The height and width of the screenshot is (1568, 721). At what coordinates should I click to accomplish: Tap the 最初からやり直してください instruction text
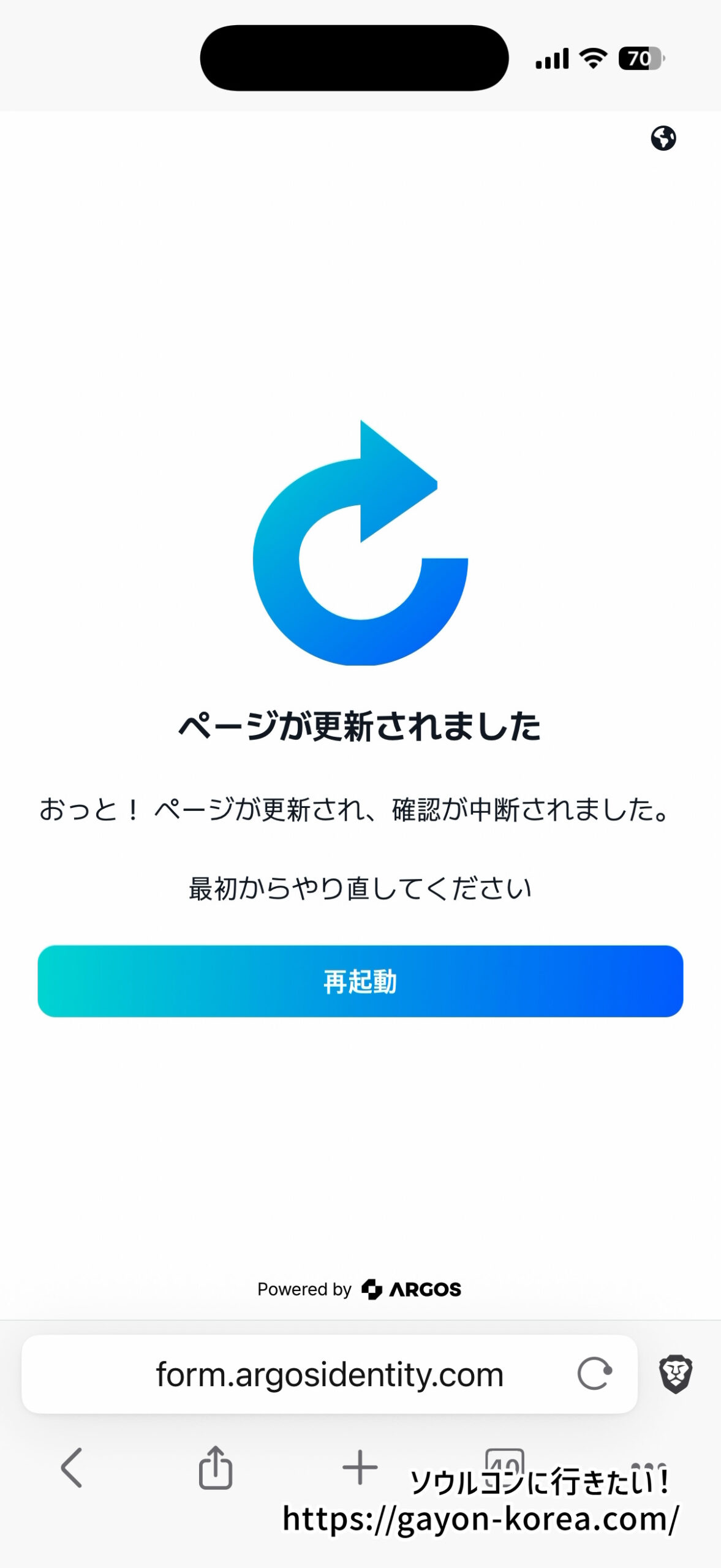click(360, 887)
